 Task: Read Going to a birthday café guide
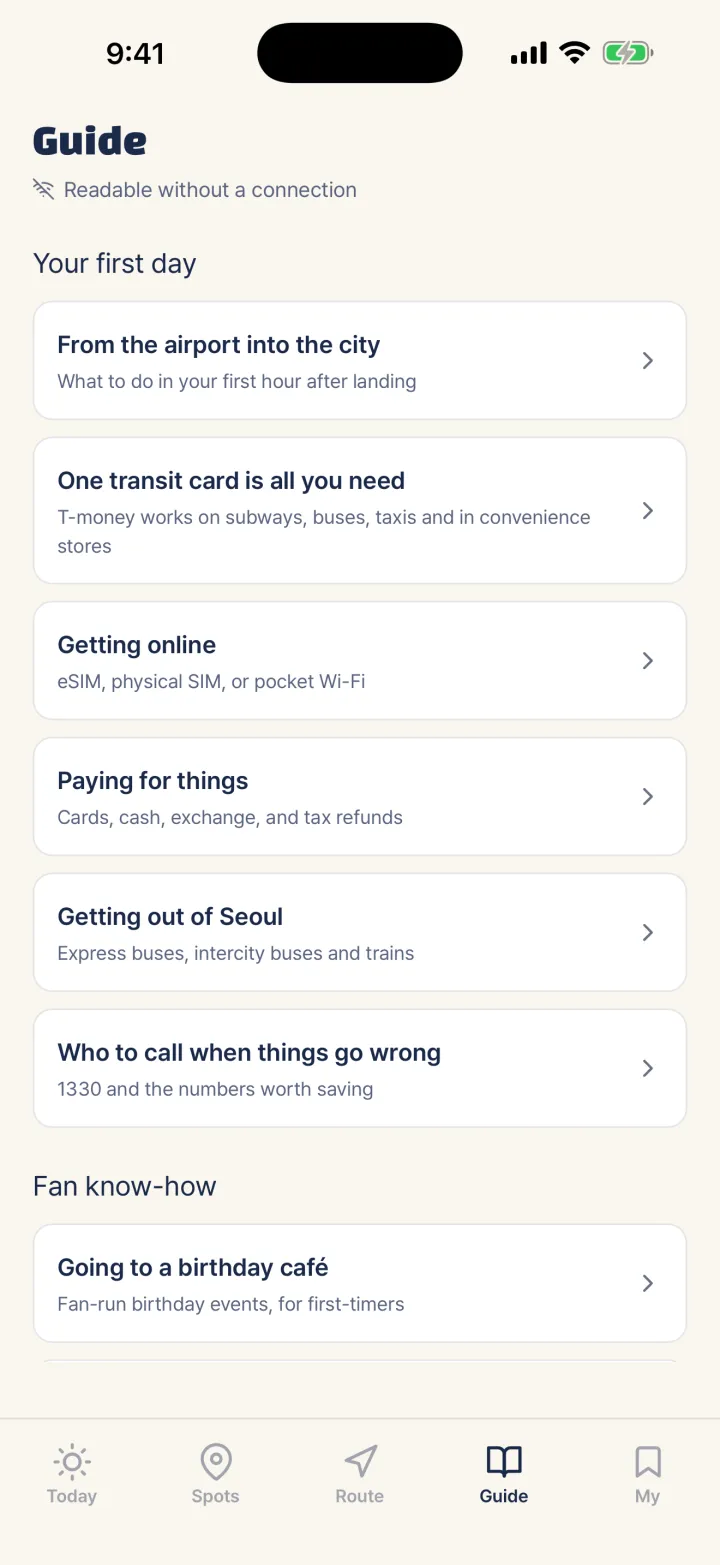[360, 1283]
